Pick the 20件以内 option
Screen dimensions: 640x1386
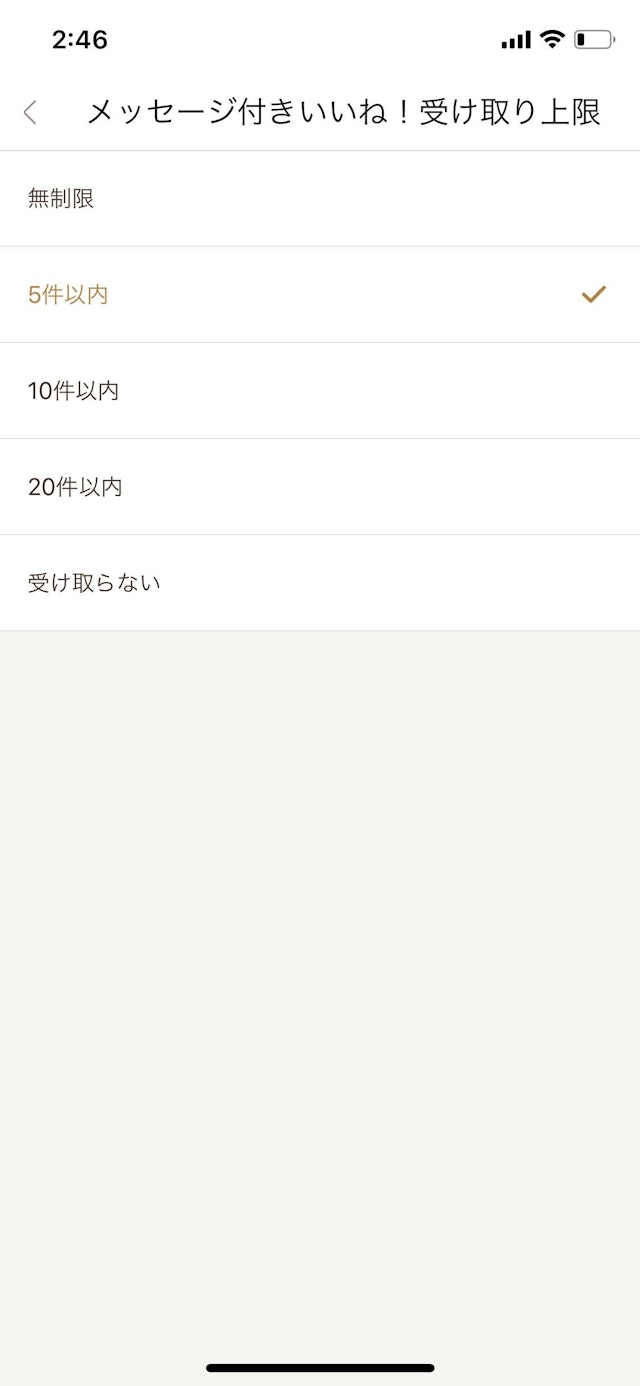75,487
